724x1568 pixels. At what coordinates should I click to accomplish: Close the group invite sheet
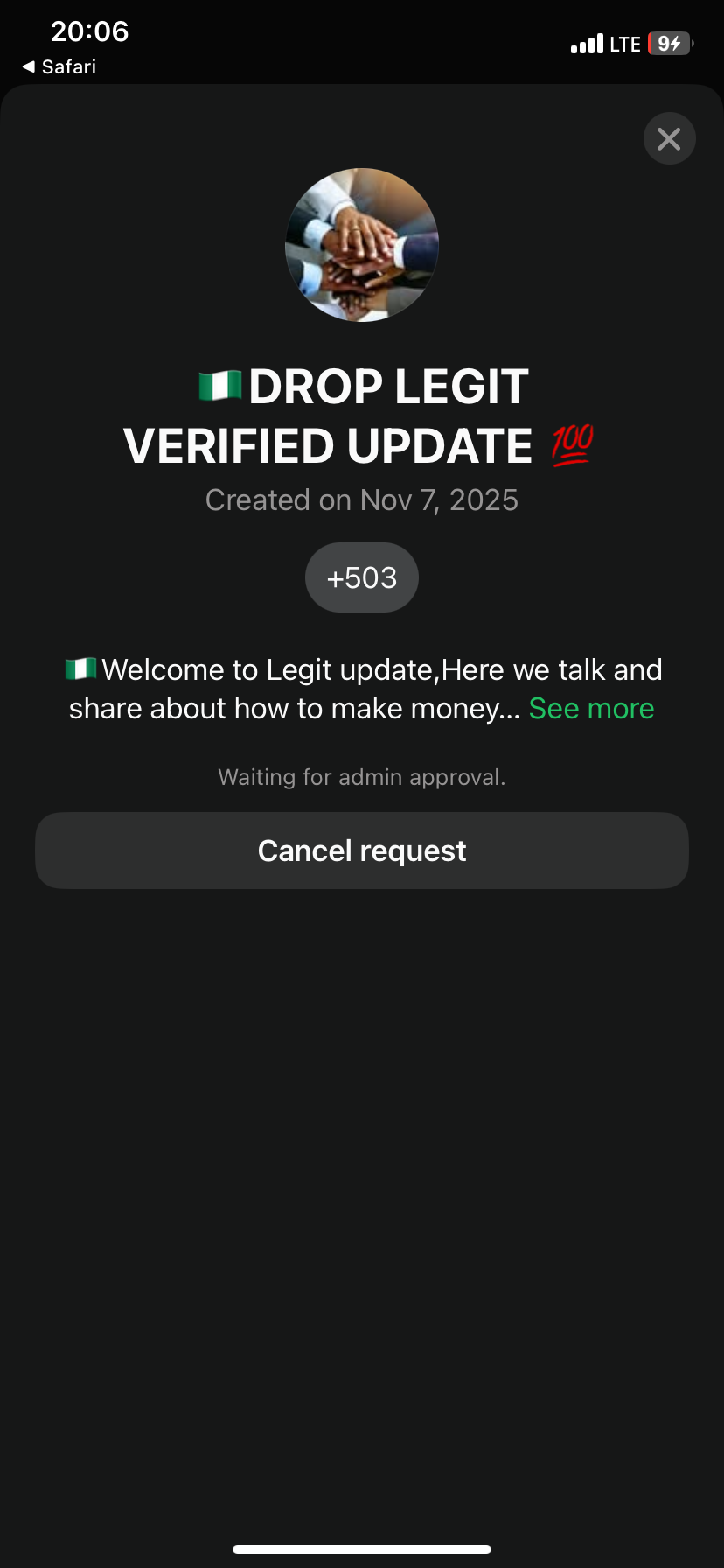coord(669,138)
